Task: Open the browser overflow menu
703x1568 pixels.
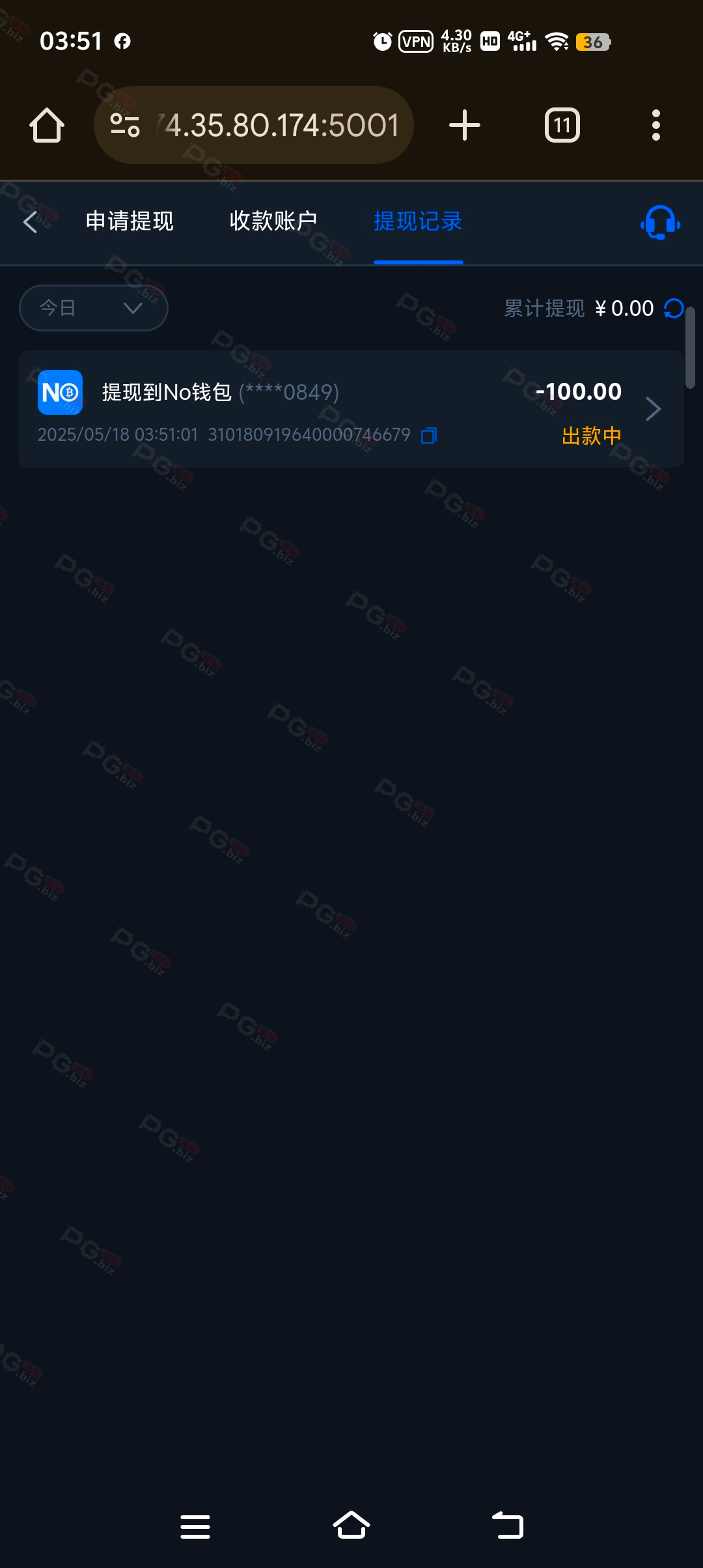Action: pyautogui.click(x=655, y=125)
